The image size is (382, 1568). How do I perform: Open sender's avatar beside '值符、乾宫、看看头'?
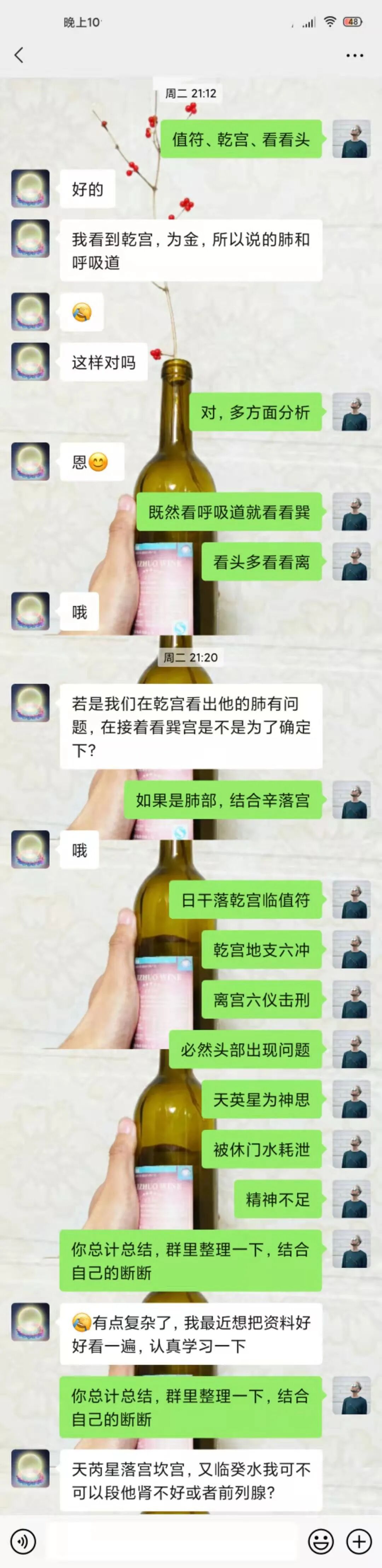tap(351, 139)
